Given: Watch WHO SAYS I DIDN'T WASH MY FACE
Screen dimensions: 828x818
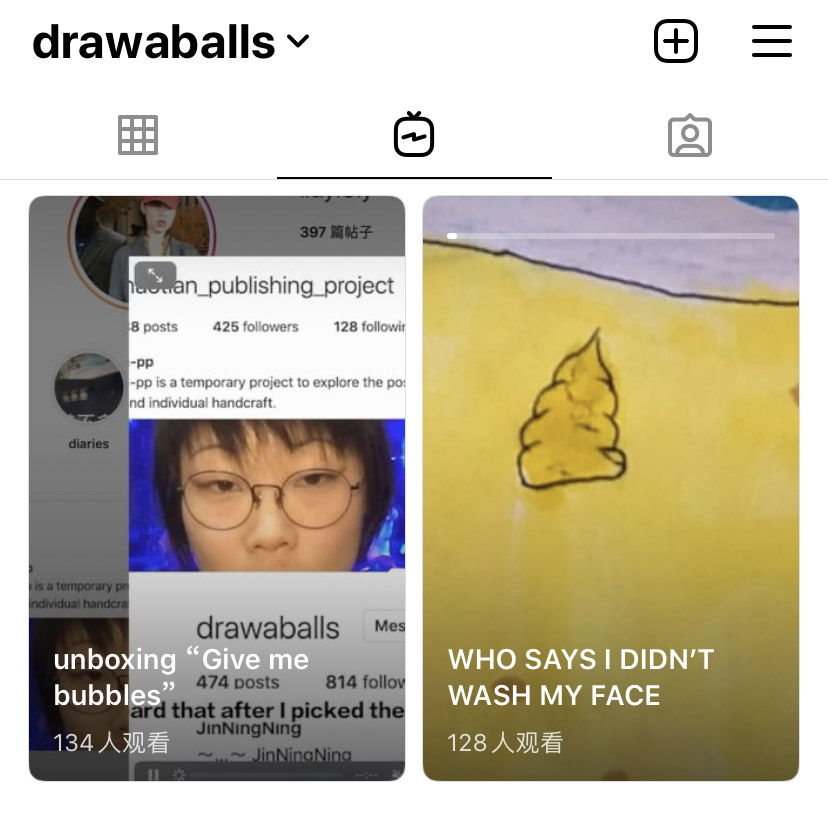Looking at the screenshot, I should [x=611, y=488].
